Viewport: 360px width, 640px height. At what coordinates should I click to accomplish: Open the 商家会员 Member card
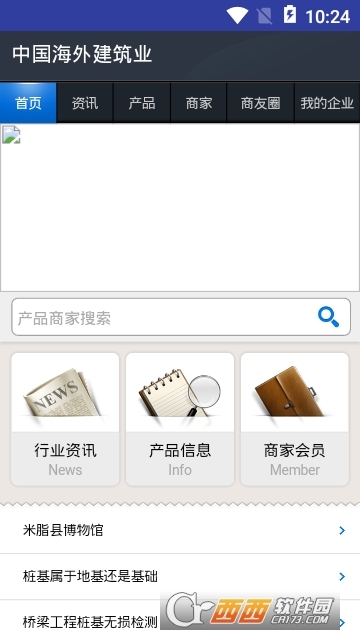click(295, 420)
